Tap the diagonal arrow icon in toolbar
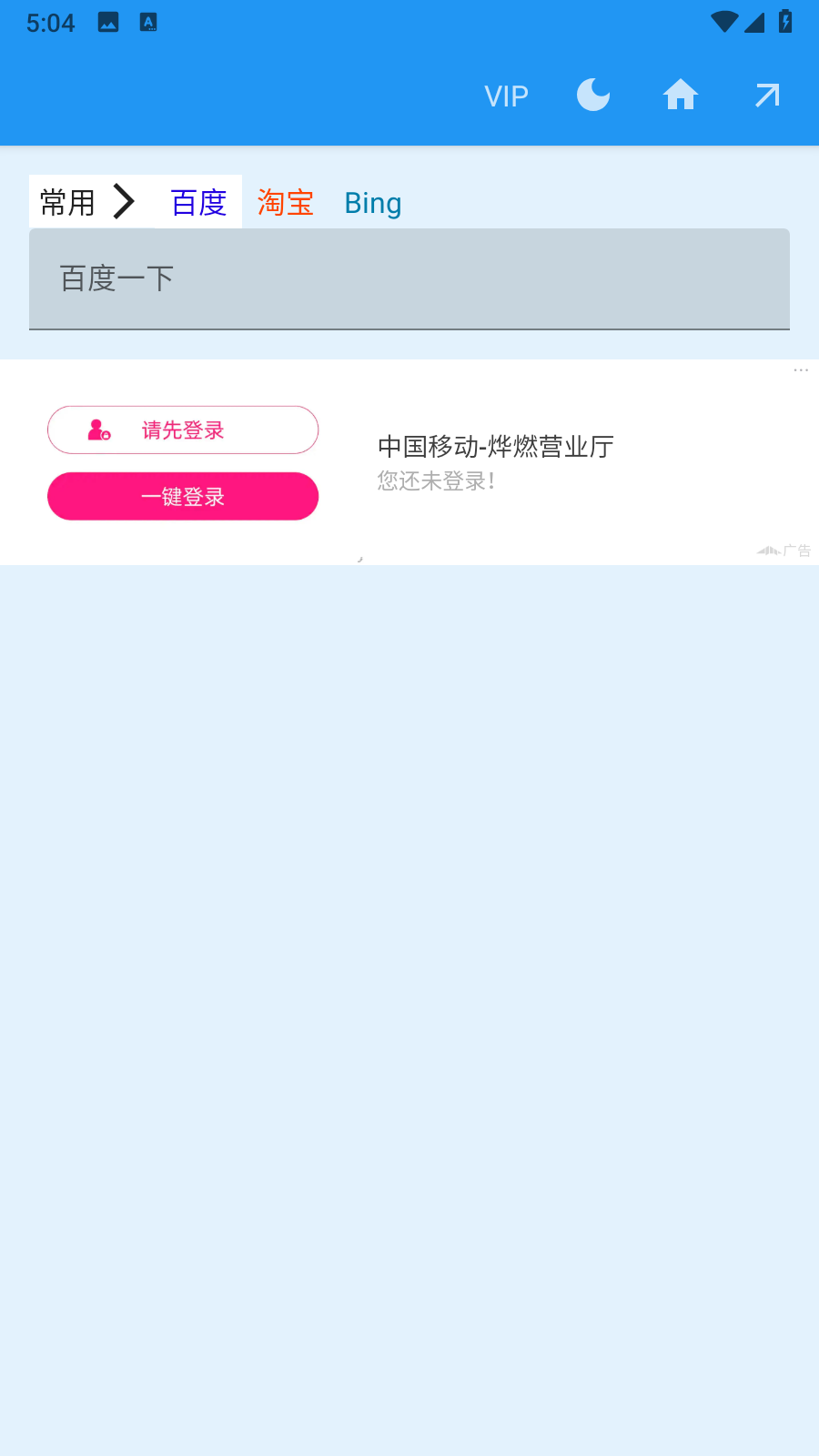Viewport: 819px width, 1456px height. coord(767,95)
